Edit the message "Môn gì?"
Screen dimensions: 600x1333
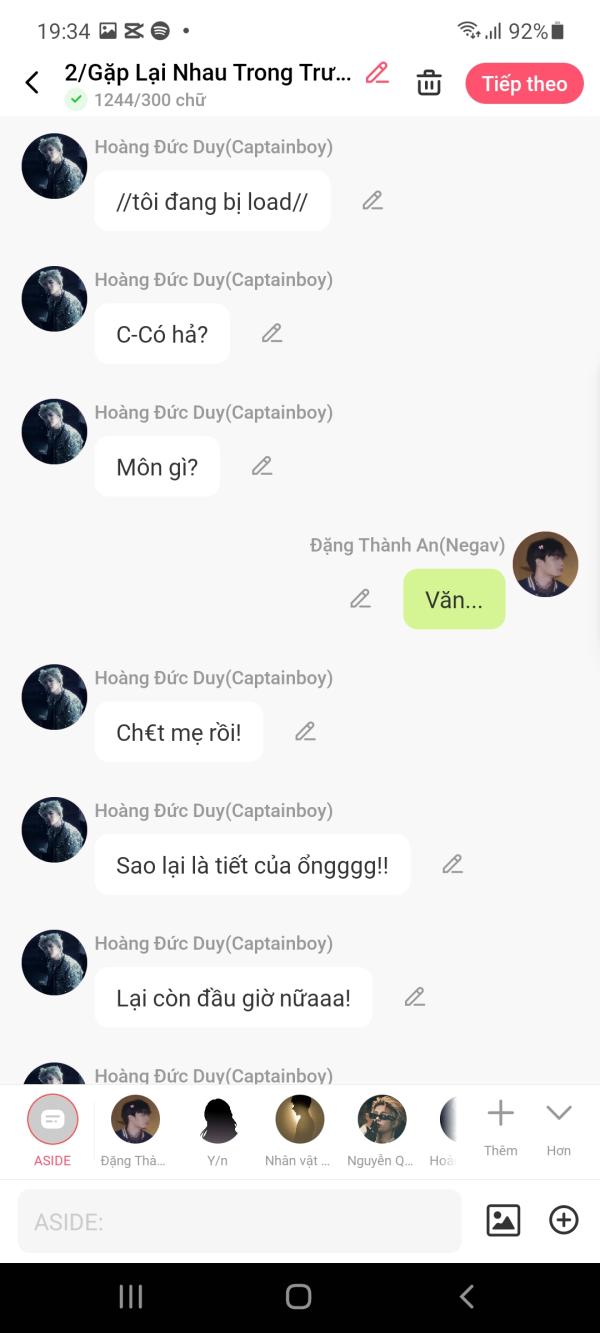point(262,466)
